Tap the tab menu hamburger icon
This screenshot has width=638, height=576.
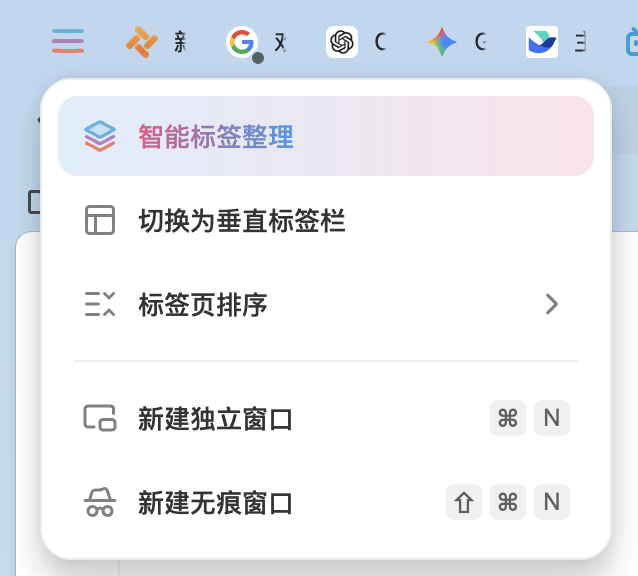tap(68, 42)
